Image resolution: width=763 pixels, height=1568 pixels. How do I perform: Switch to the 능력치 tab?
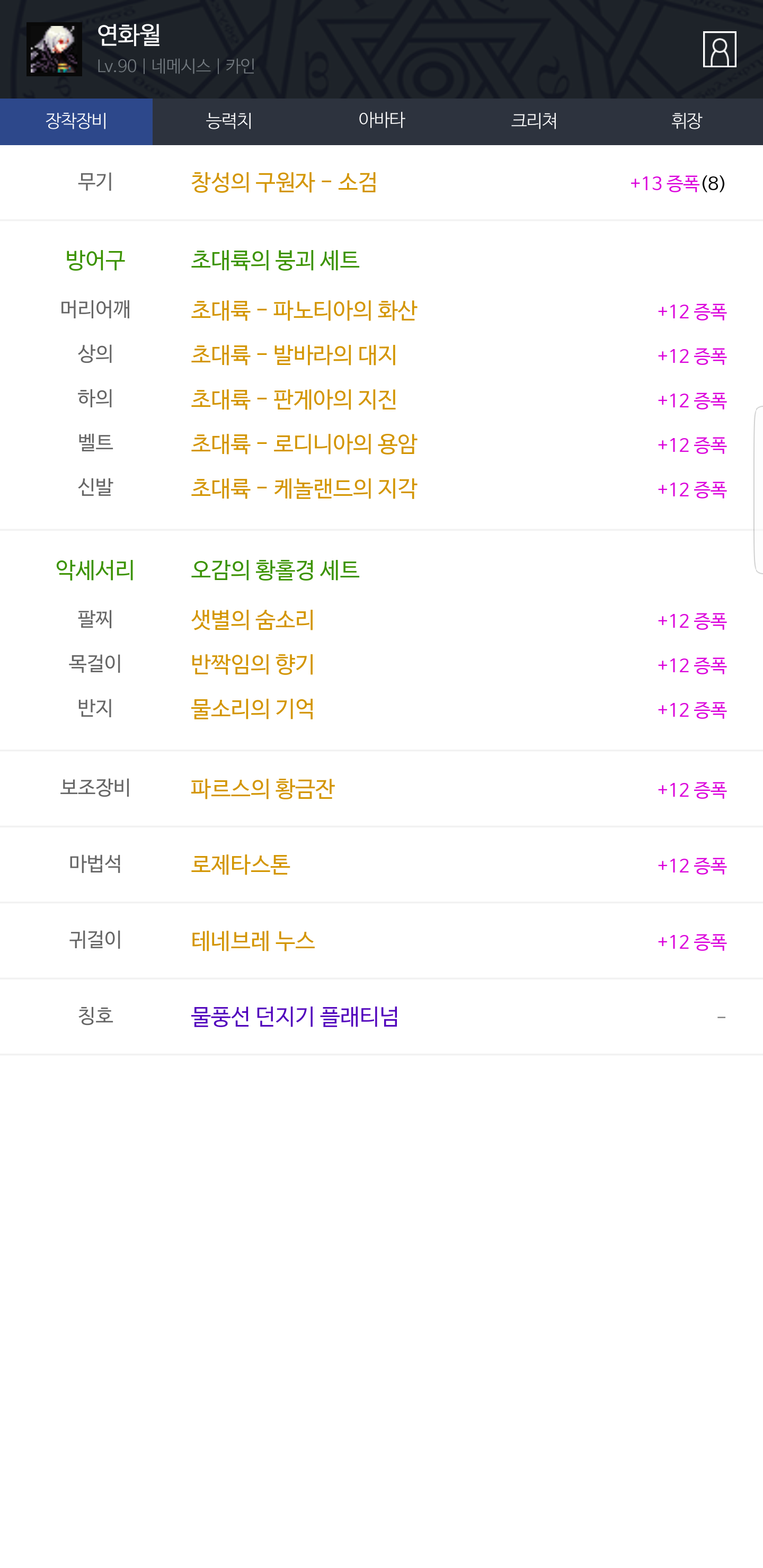[229, 121]
